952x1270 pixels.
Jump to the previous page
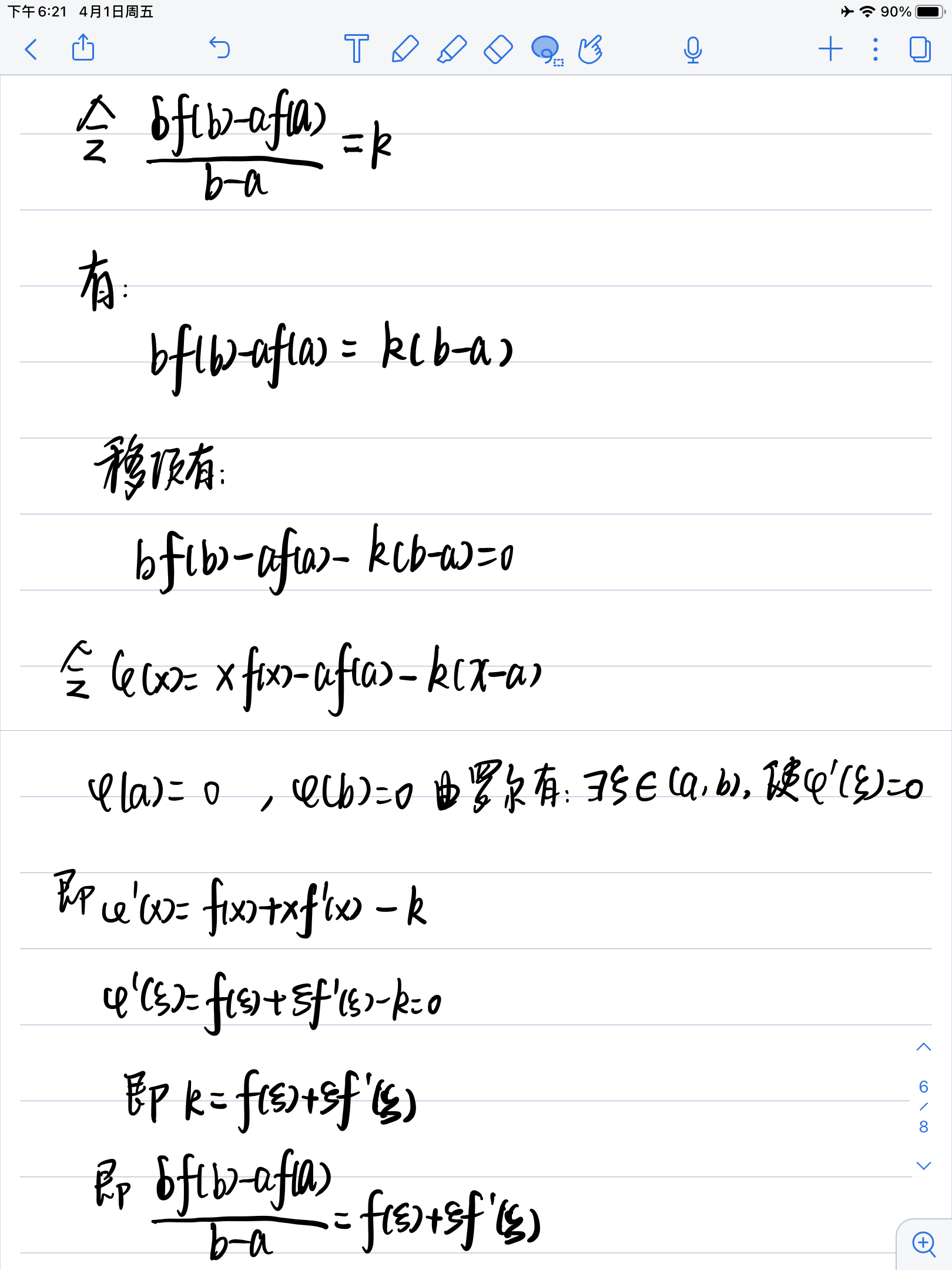(x=923, y=1047)
